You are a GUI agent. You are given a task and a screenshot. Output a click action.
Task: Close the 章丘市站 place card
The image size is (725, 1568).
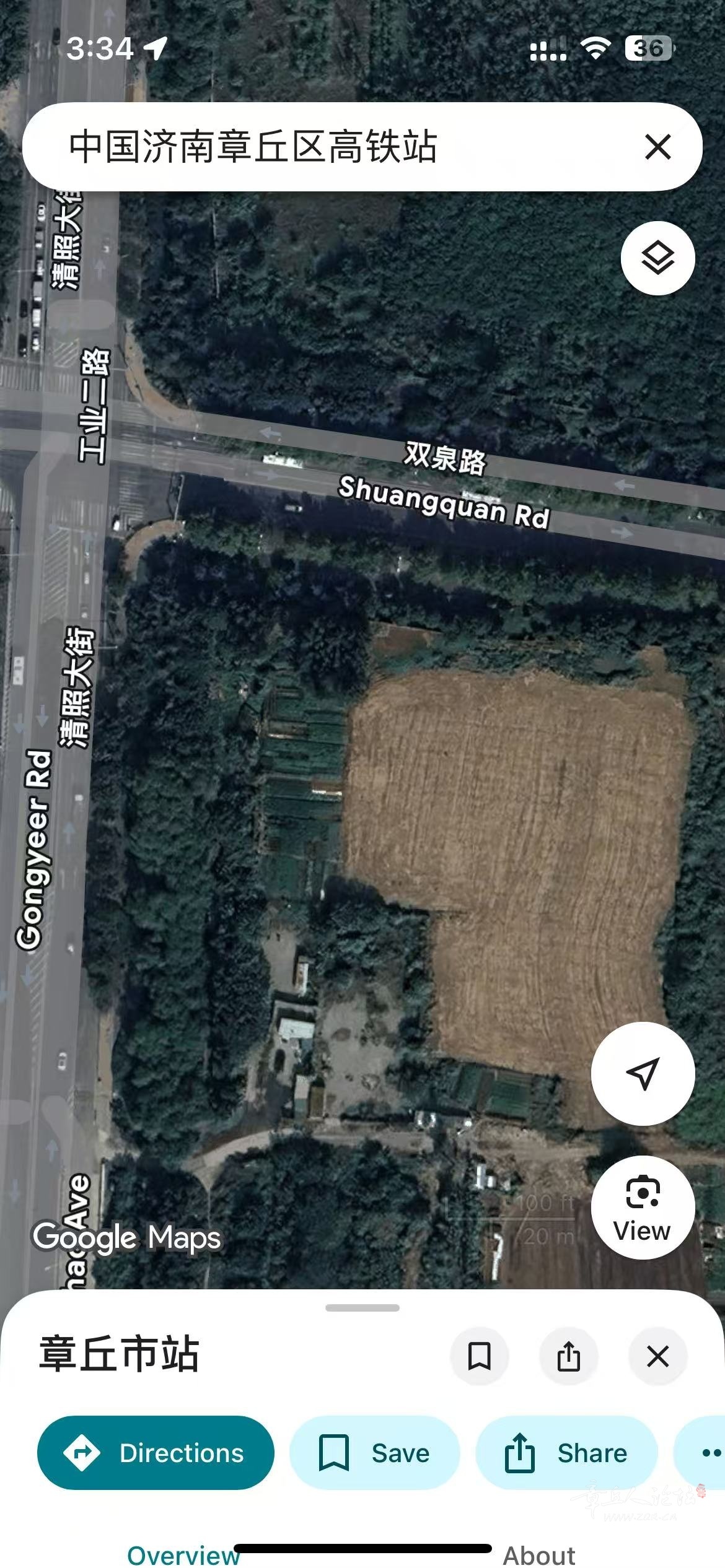657,1356
